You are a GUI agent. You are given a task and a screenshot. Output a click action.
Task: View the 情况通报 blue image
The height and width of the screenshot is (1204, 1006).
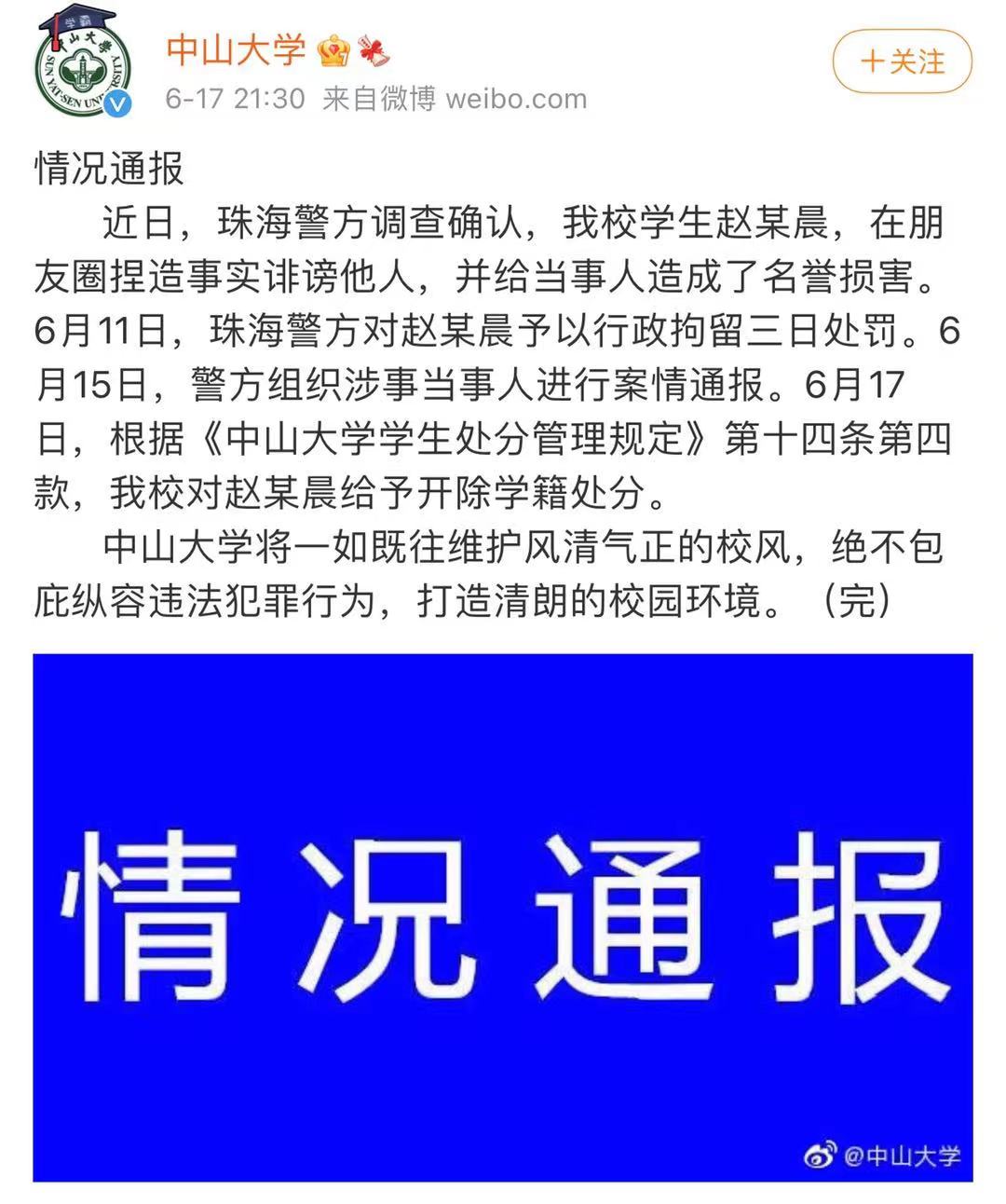coord(503,917)
